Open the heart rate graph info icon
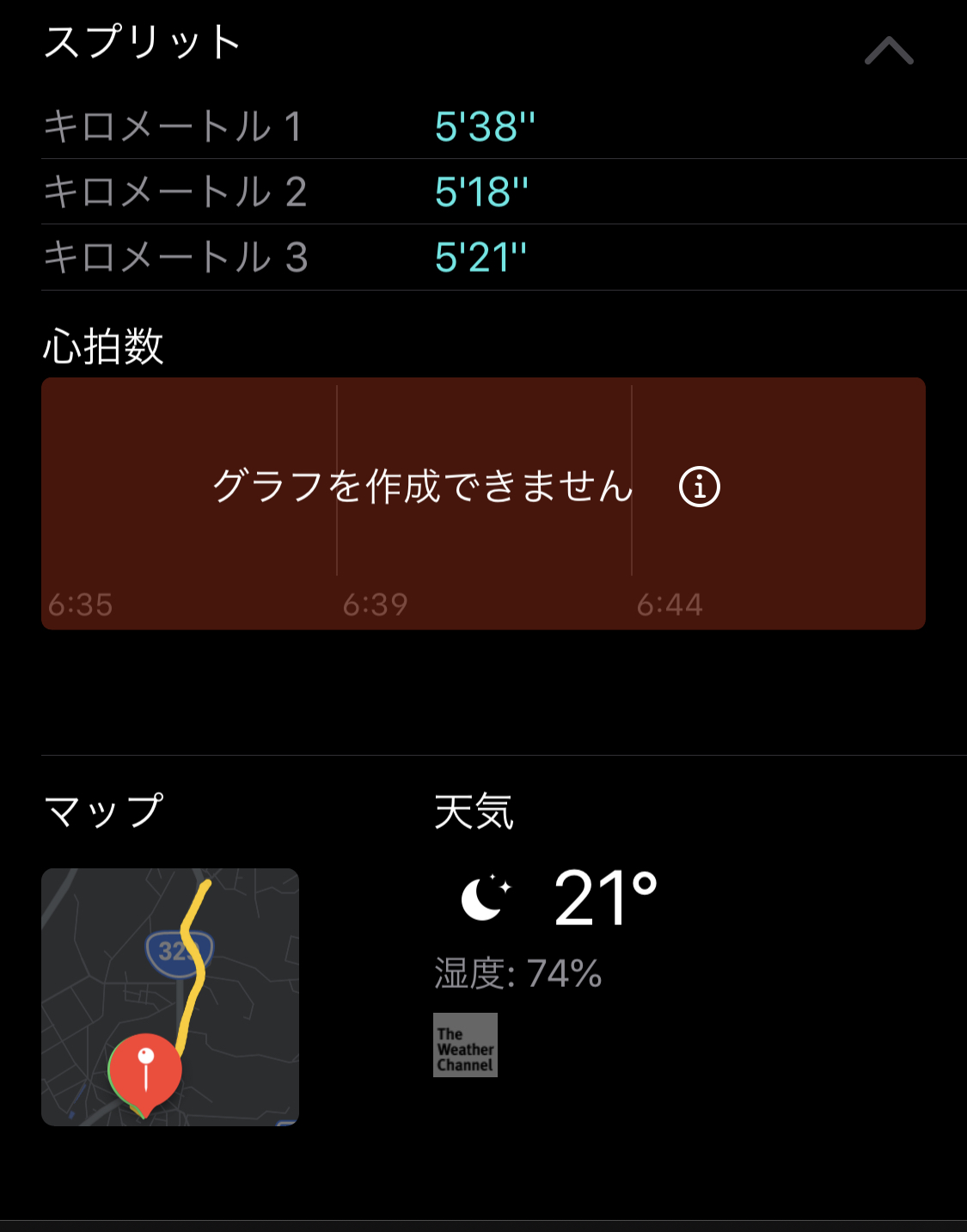The width and height of the screenshot is (967, 1232). click(x=700, y=487)
